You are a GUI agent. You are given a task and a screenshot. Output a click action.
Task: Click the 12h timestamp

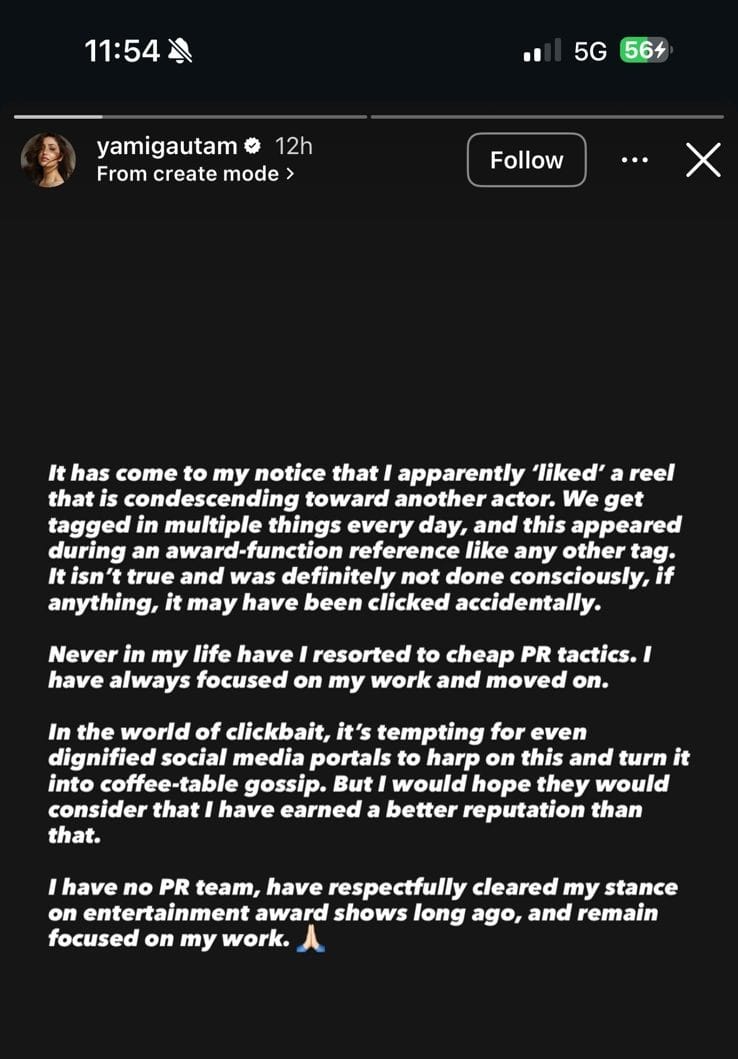294,145
